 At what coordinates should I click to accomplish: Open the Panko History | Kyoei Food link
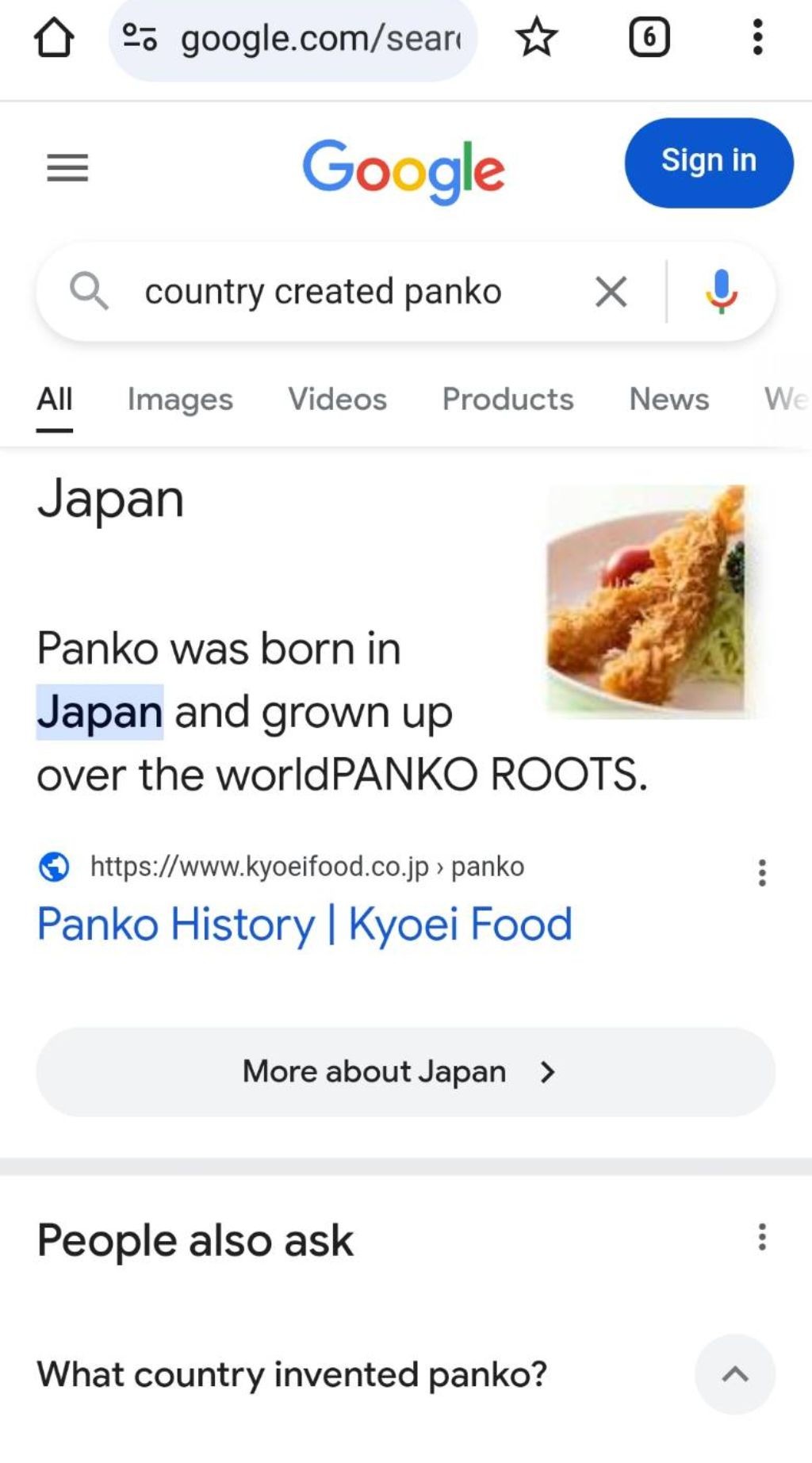(x=304, y=925)
